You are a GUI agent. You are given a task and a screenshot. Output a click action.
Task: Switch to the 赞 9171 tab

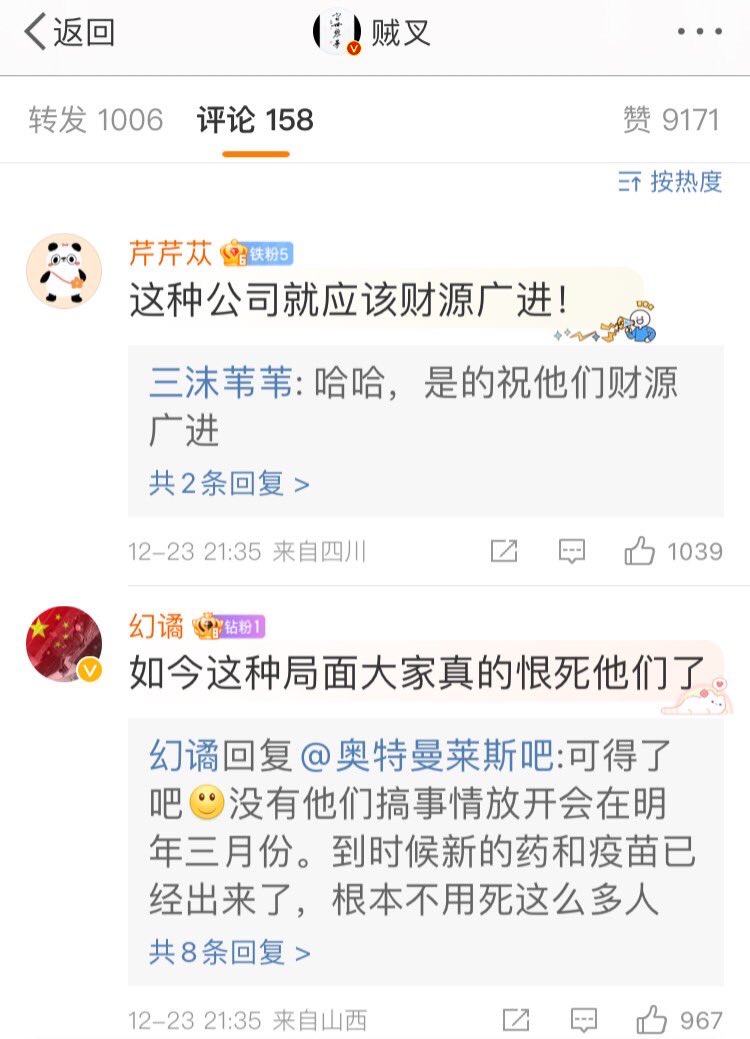[670, 121]
